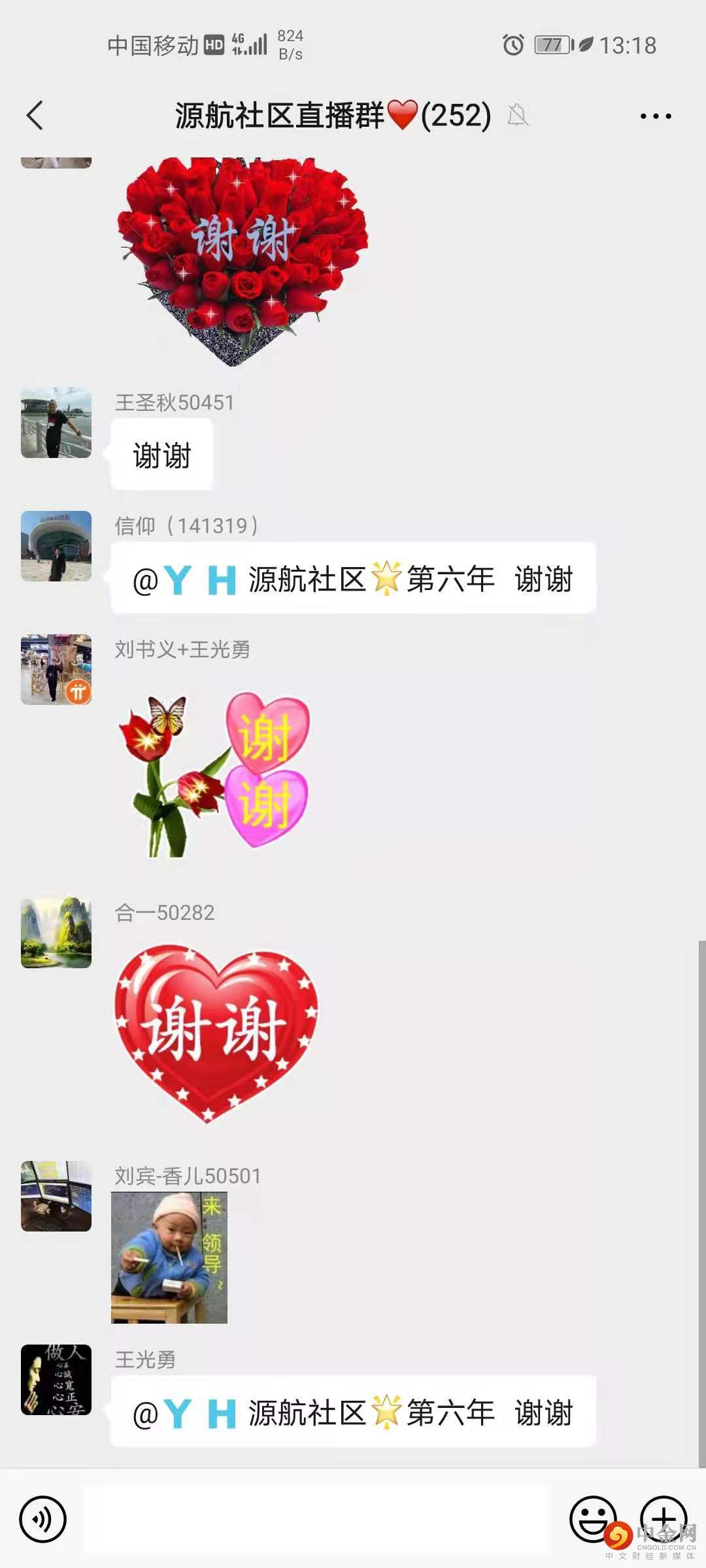Go back from the group chat

(x=35, y=116)
